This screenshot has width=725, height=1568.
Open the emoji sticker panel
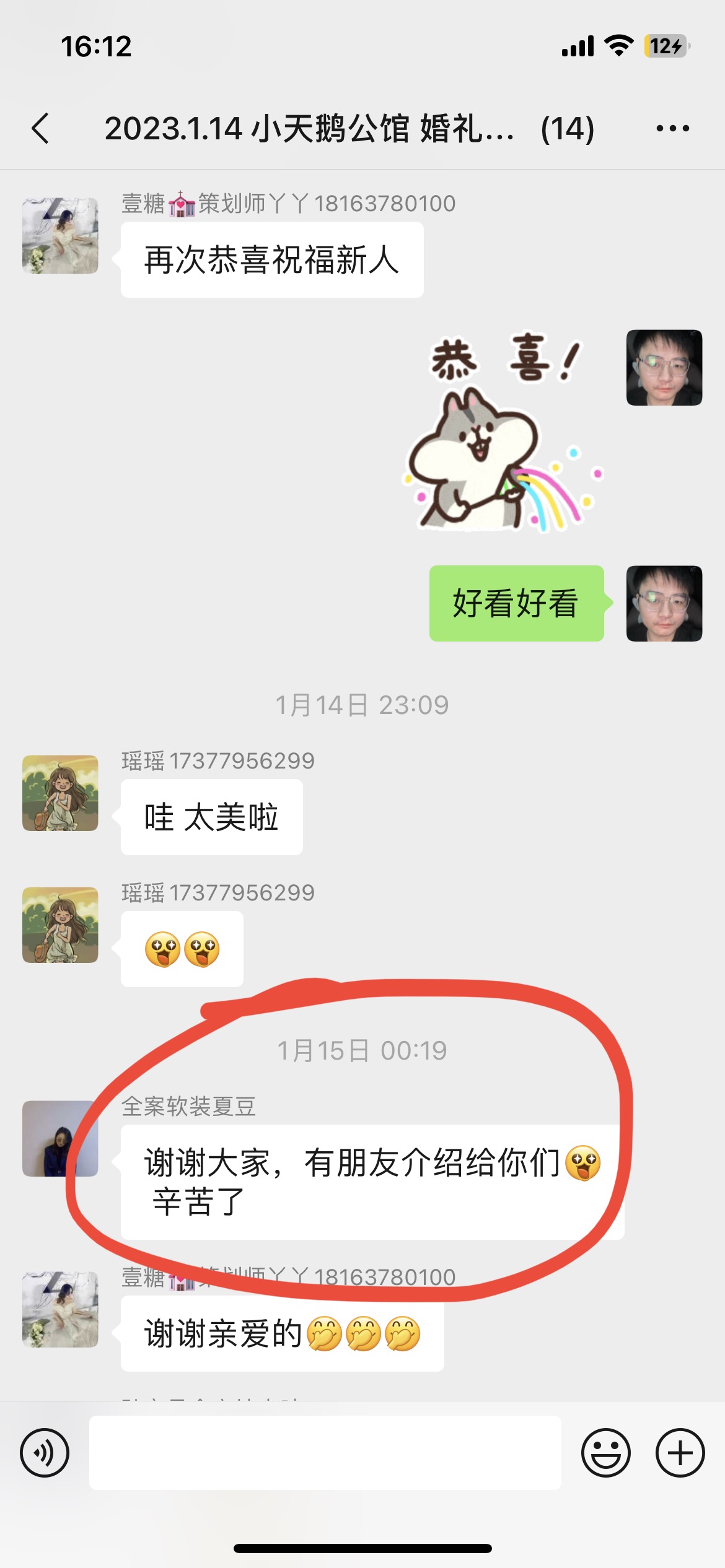606,1453
